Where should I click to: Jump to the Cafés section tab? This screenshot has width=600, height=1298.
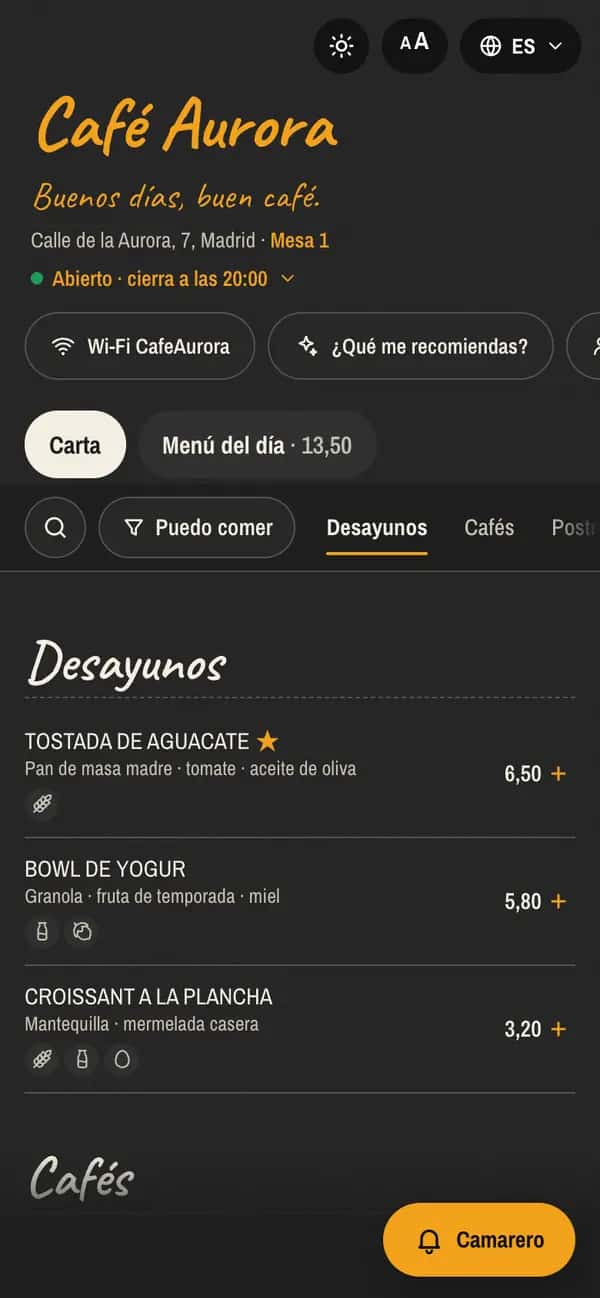coord(489,528)
